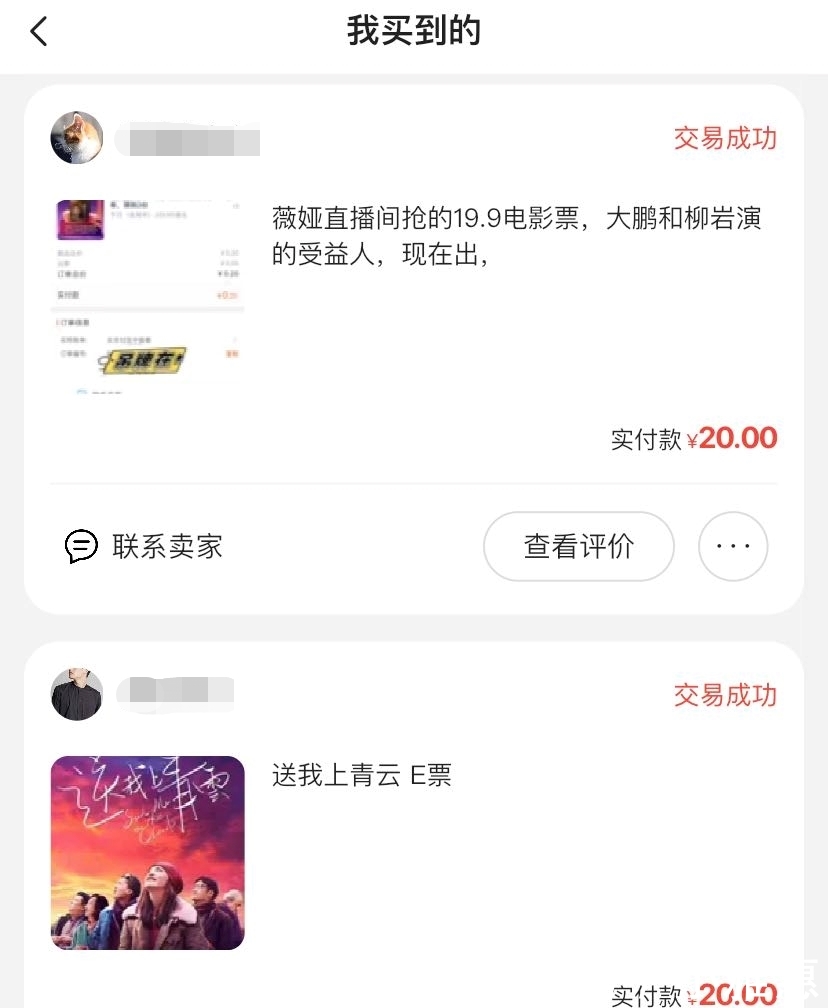Viewport: 828px width, 1008px height.
Task: Tap the ¥20.00 payment amount
Action: [x=737, y=438]
